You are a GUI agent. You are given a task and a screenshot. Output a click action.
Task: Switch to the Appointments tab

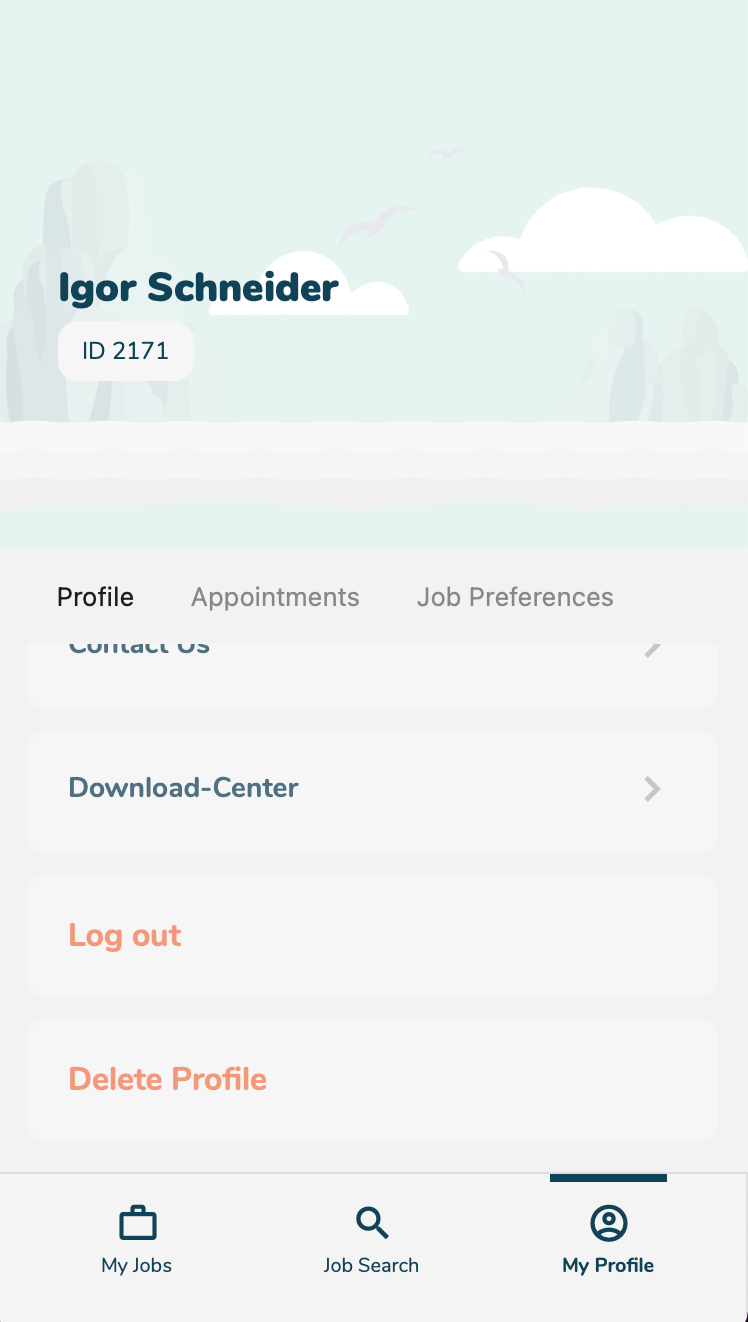[275, 597]
